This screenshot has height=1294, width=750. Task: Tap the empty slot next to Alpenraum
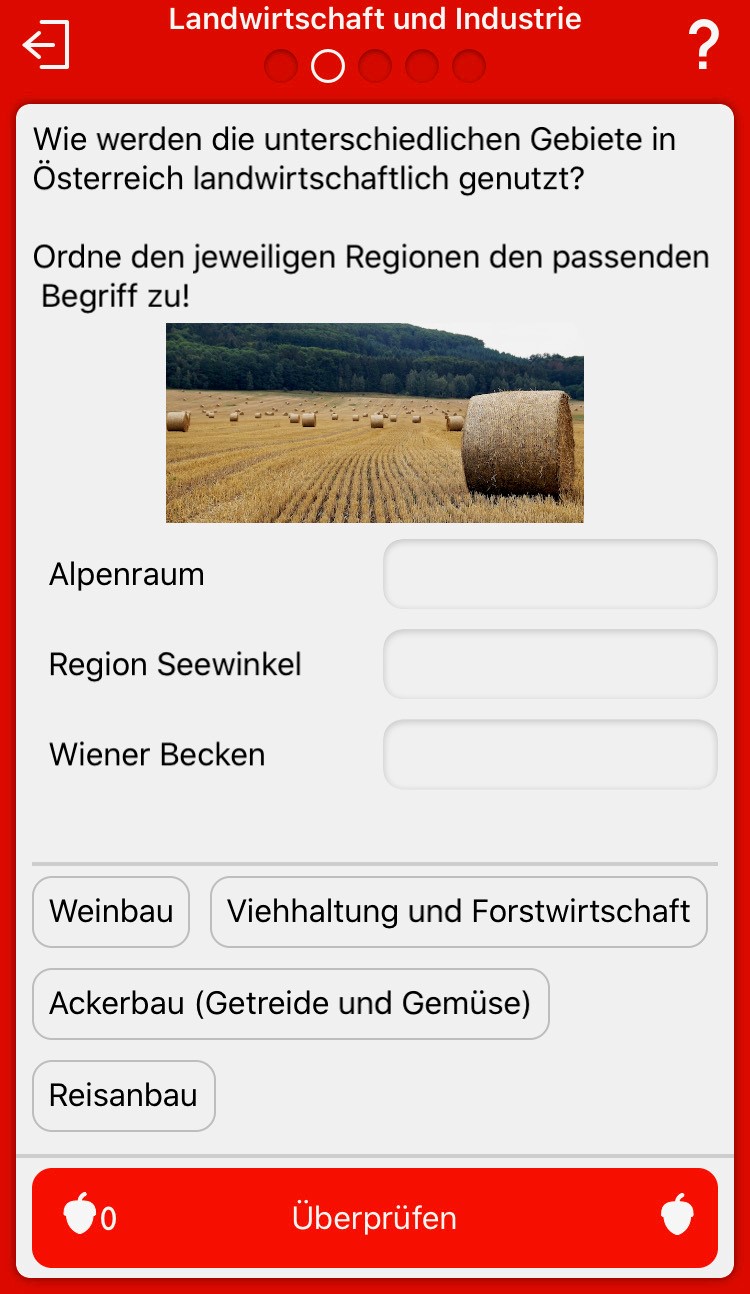tap(550, 574)
